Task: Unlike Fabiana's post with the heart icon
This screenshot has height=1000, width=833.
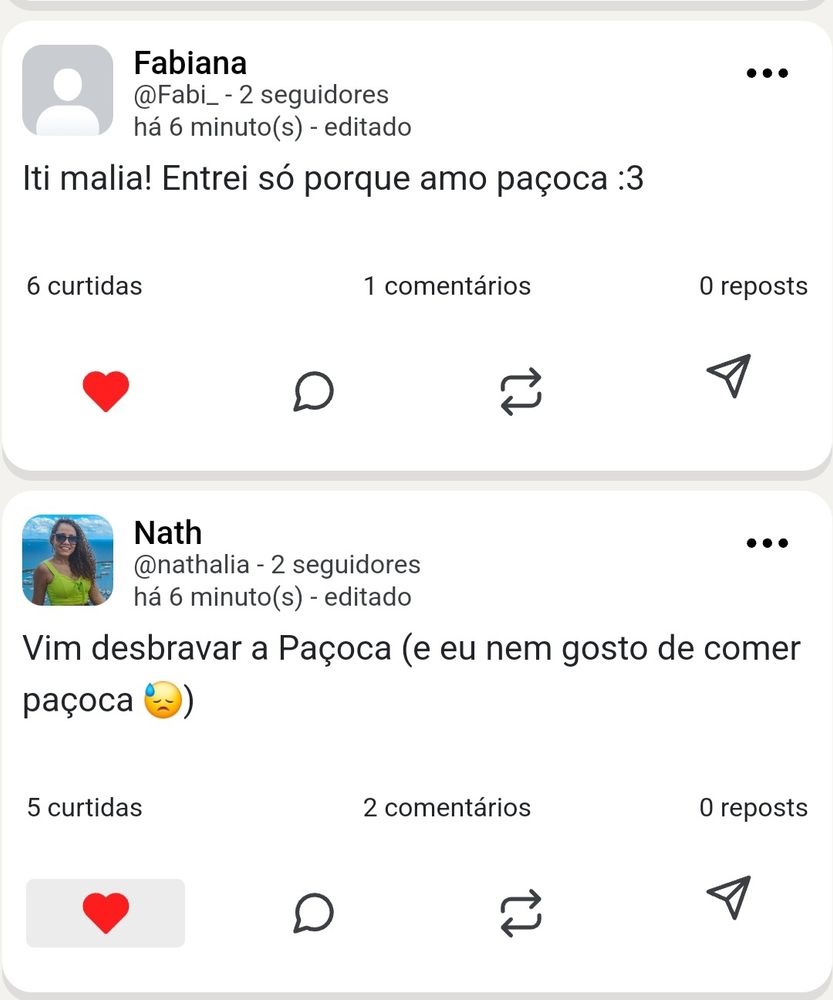Action: (106, 391)
